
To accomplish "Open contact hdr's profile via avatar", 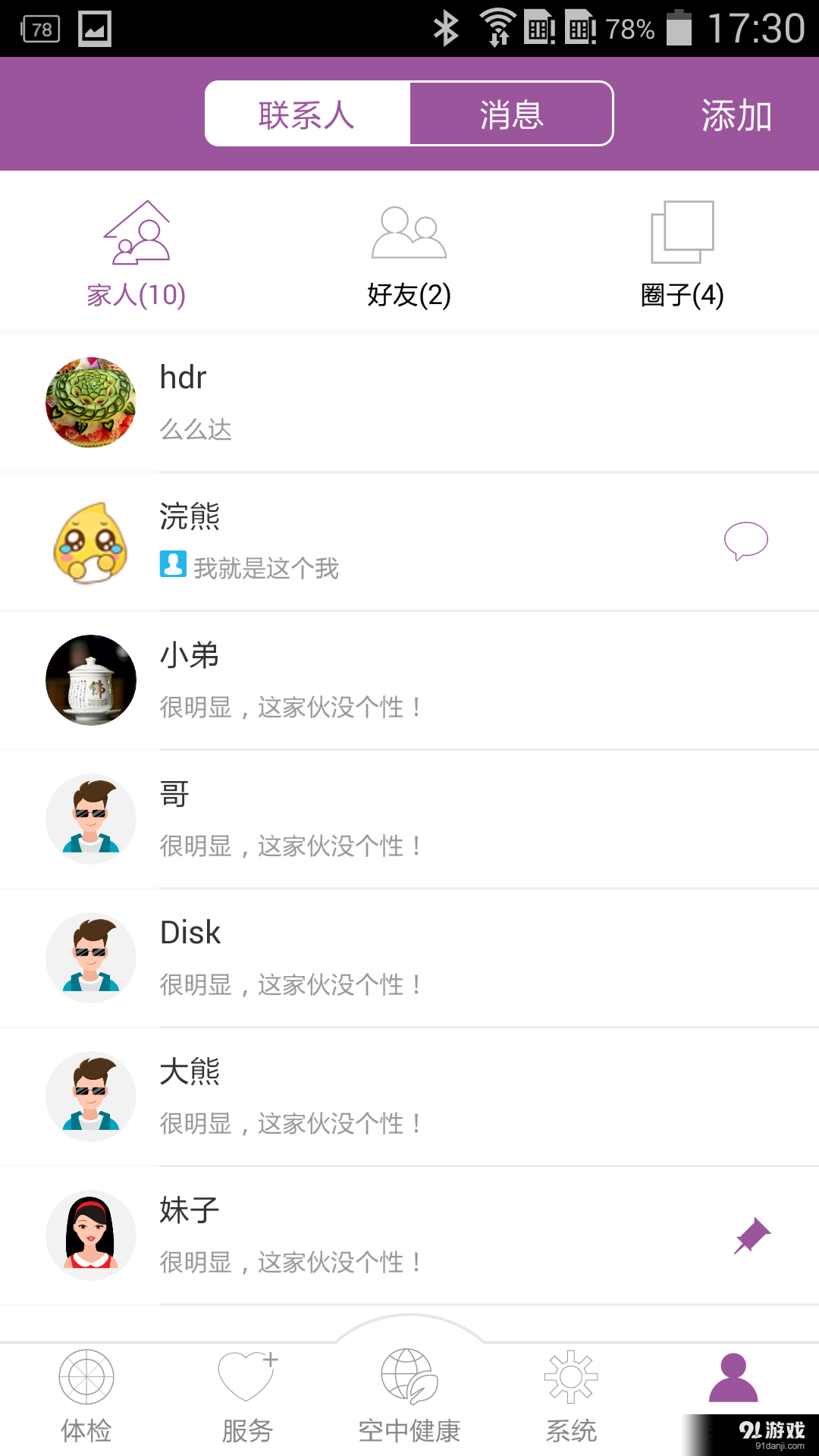I will (90, 403).
